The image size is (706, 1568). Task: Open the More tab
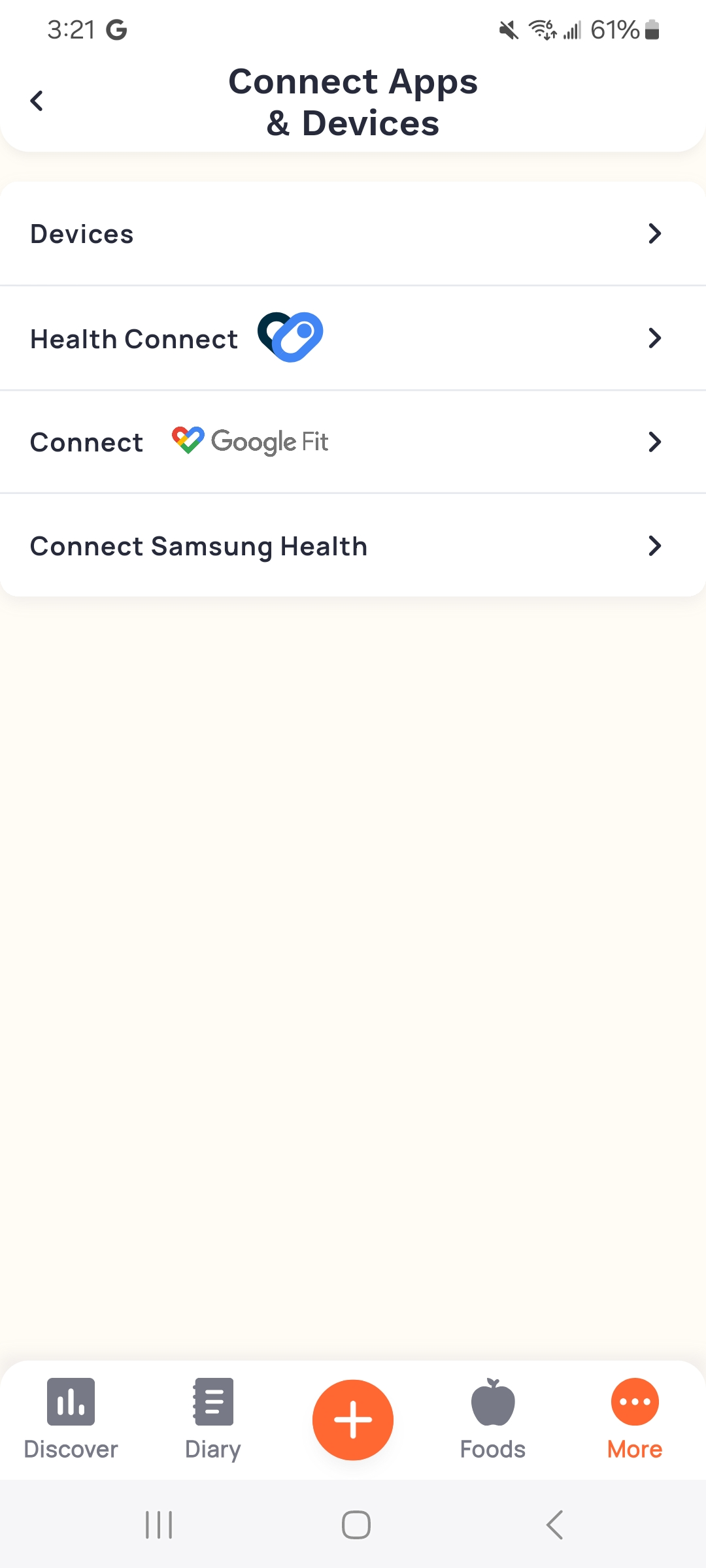635,1419
